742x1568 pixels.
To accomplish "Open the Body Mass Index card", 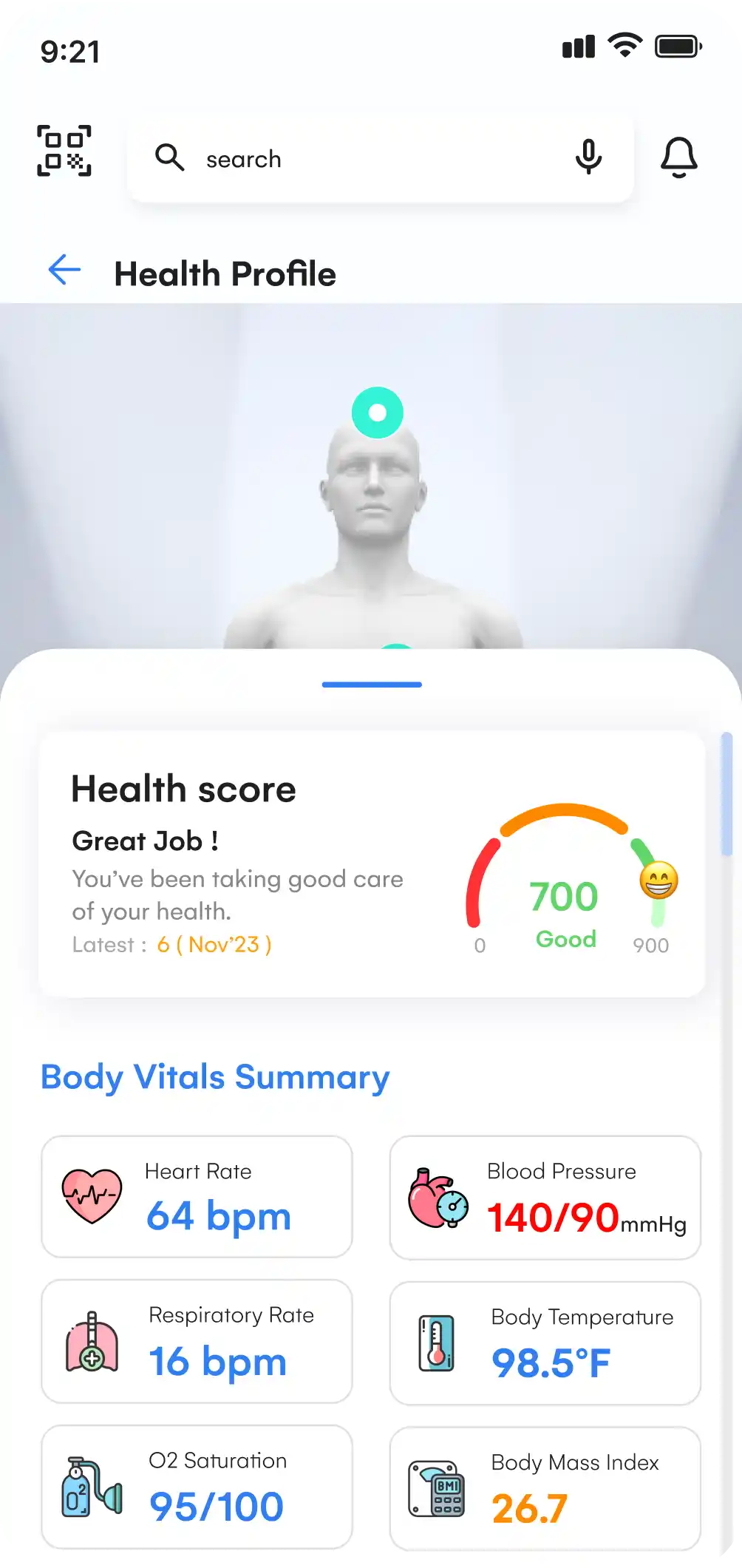I will click(545, 1488).
